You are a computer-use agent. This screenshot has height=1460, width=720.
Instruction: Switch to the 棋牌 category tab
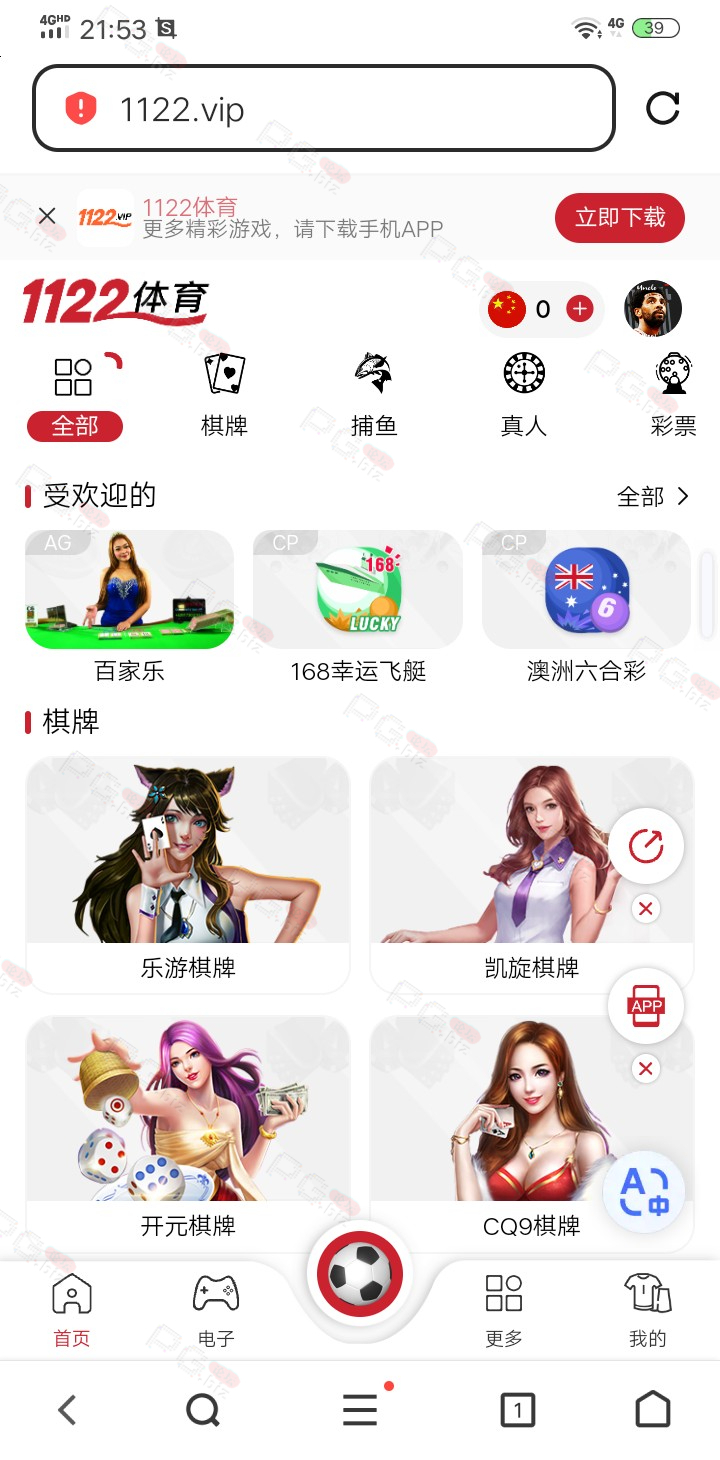tap(224, 395)
